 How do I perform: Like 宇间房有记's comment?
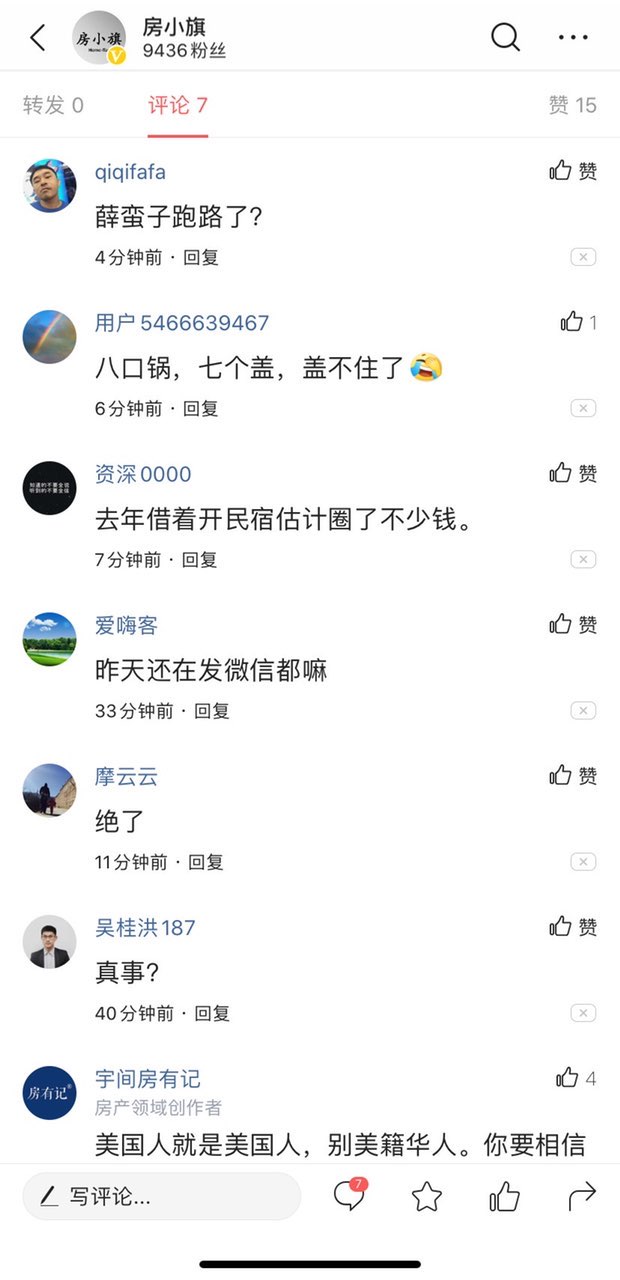point(576,1078)
